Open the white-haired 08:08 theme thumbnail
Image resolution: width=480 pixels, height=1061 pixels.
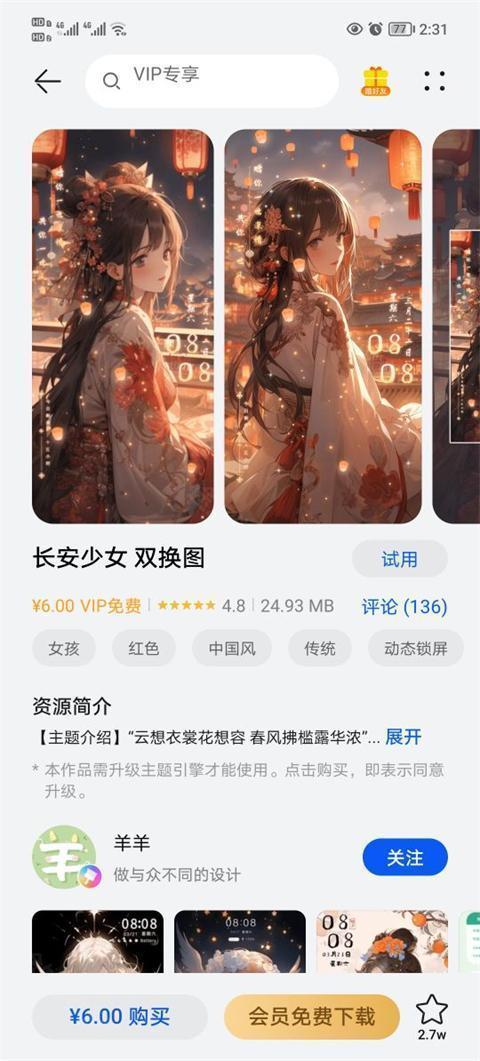point(97,941)
